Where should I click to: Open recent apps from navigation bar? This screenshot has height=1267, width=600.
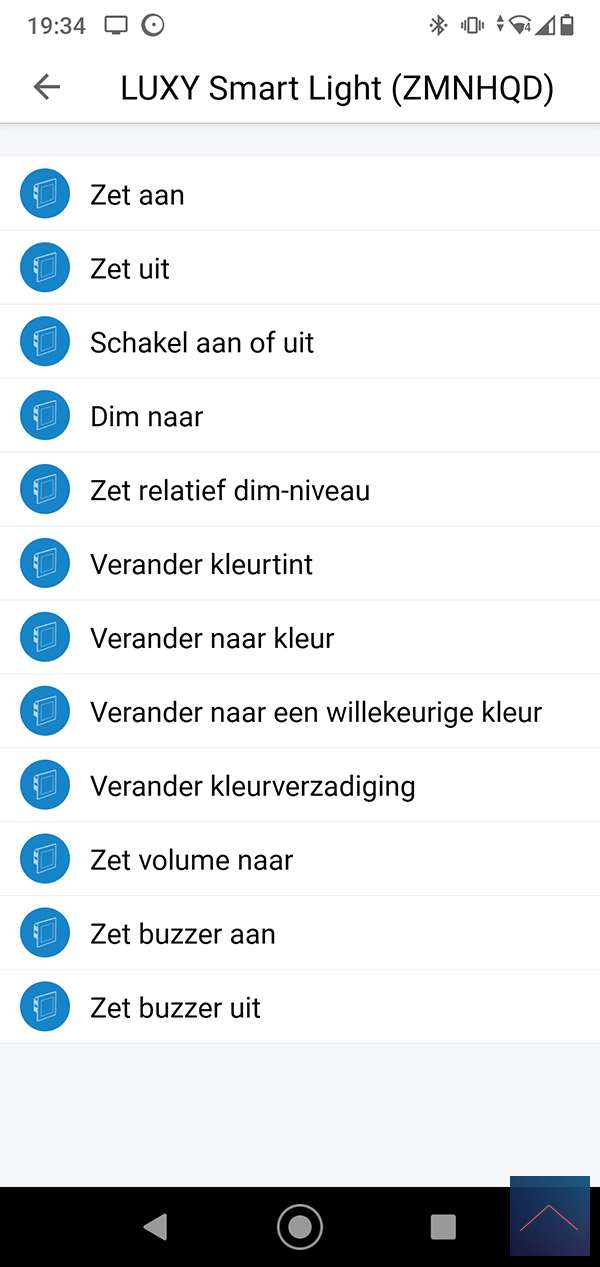(x=442, y=1226)
